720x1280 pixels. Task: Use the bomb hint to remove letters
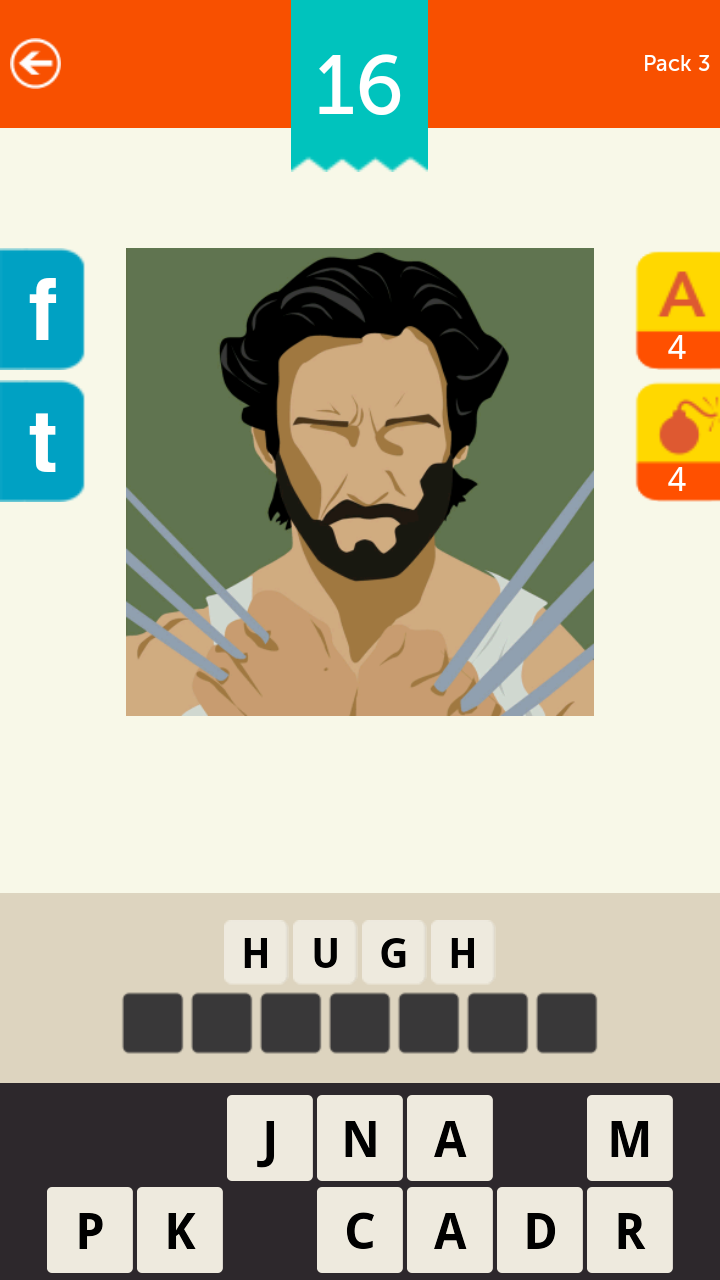point(678,441)
